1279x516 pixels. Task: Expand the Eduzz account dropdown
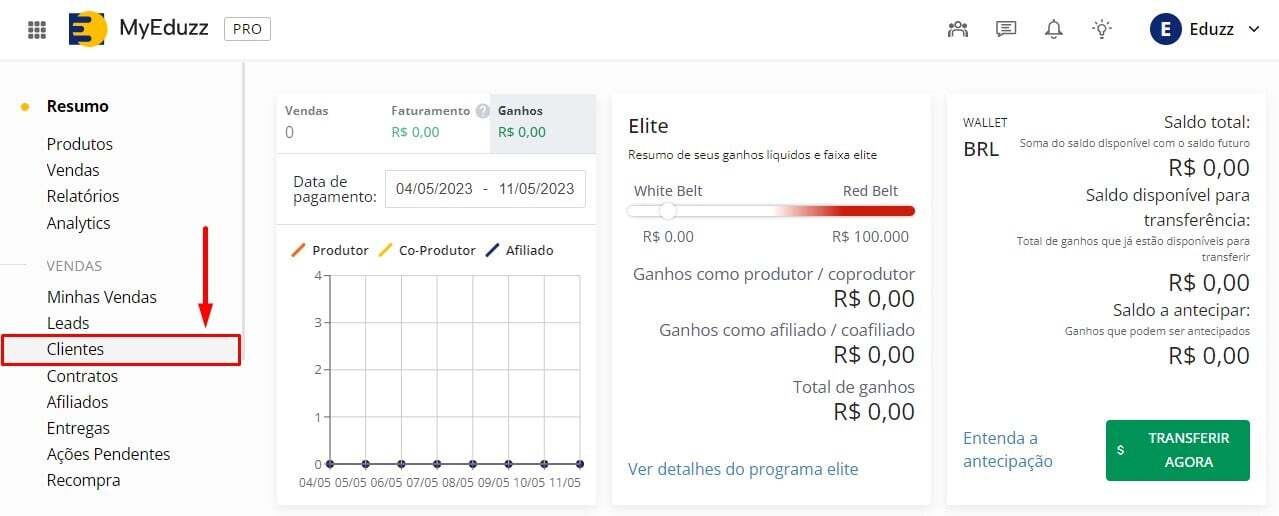tap(1207, 29)
